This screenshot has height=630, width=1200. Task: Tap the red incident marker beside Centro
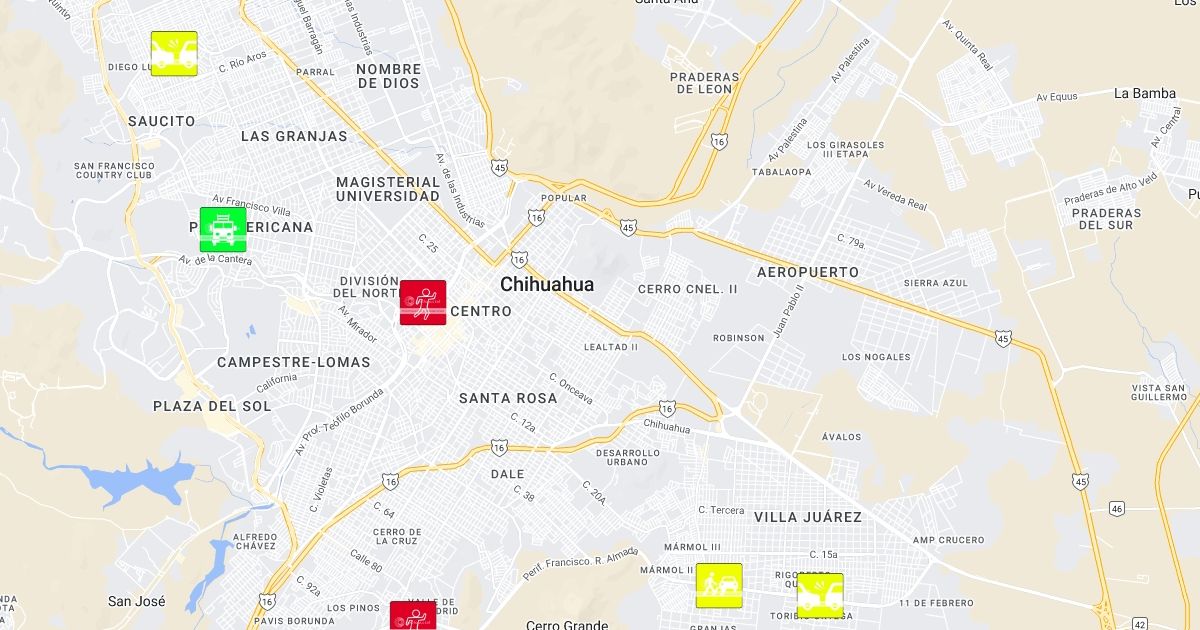423,302
